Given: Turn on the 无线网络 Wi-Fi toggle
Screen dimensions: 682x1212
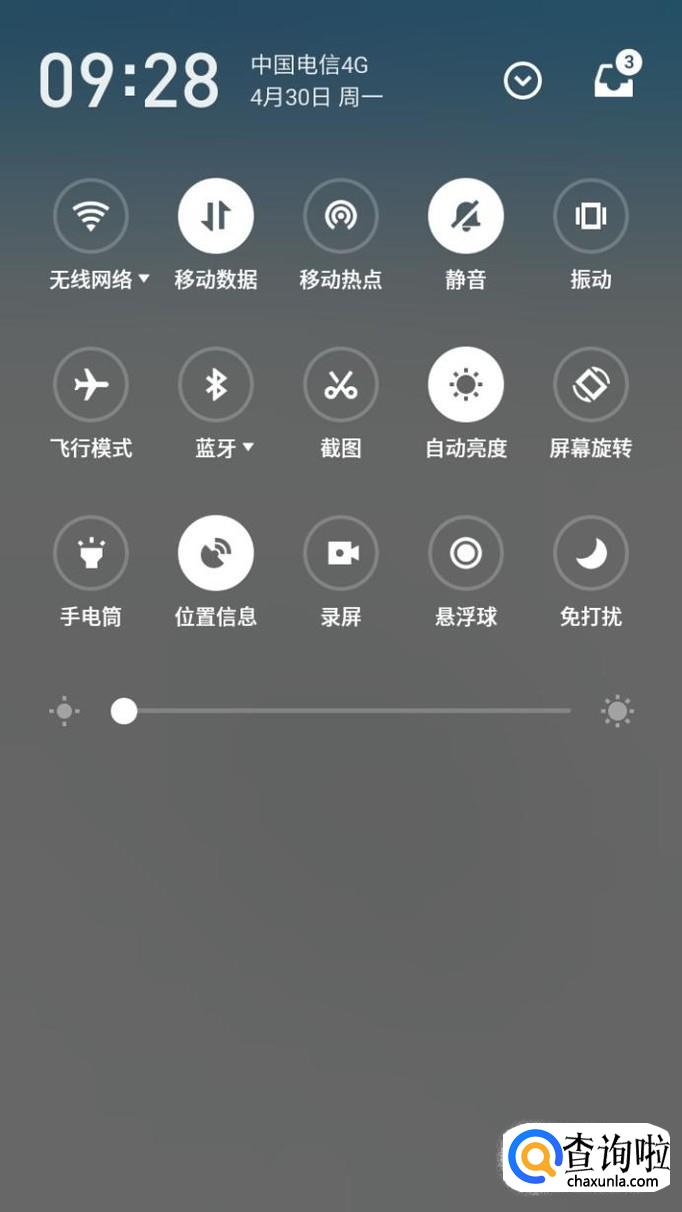Looking at the screenshot, I should click(x=91, y=216).
